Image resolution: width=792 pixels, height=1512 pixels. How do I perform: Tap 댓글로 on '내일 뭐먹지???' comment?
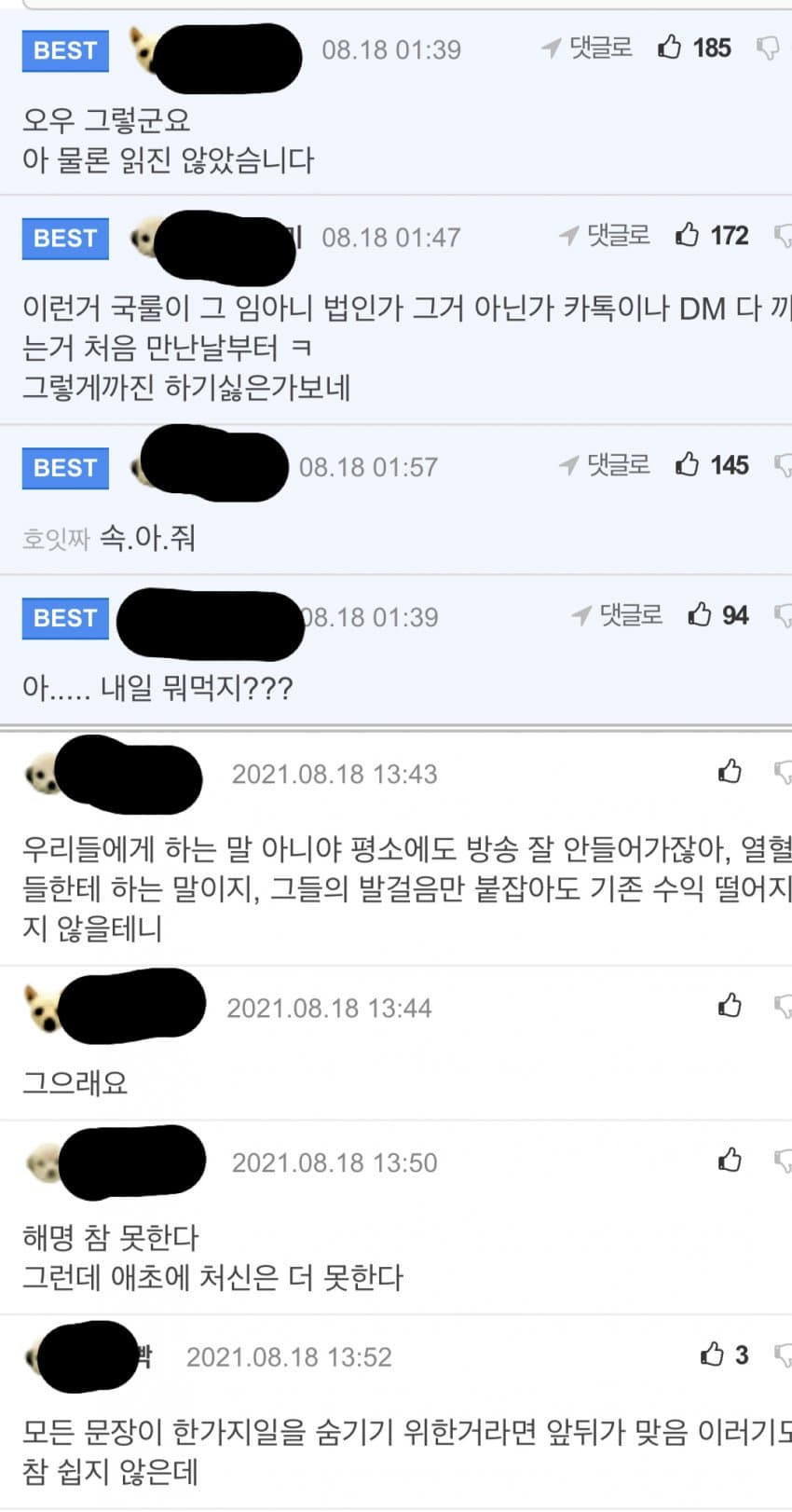pyautogui.click(x=618, y=615)
